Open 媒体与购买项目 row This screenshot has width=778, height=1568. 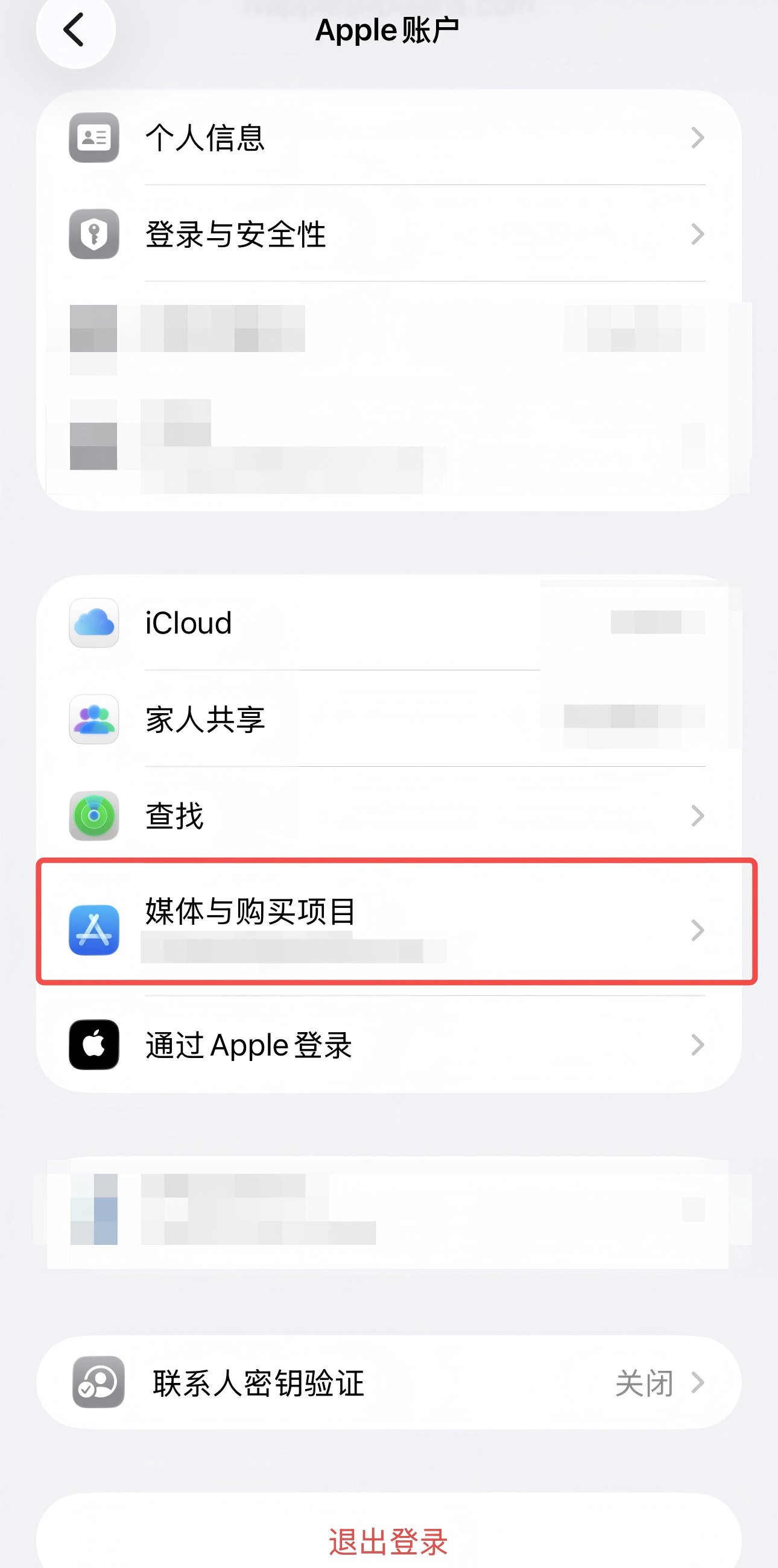[x=388, y=922]
